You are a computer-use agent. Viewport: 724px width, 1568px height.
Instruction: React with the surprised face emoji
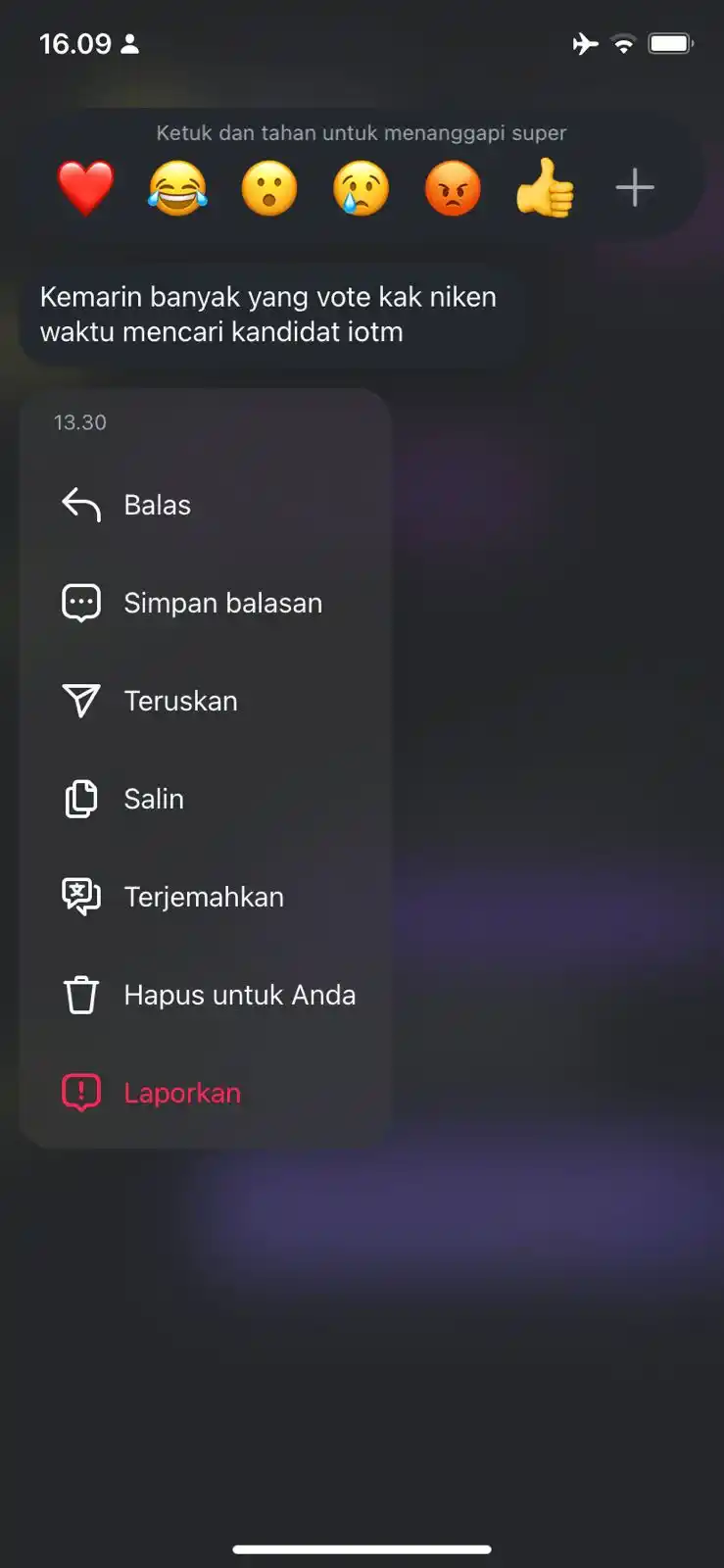coord(269,187)
